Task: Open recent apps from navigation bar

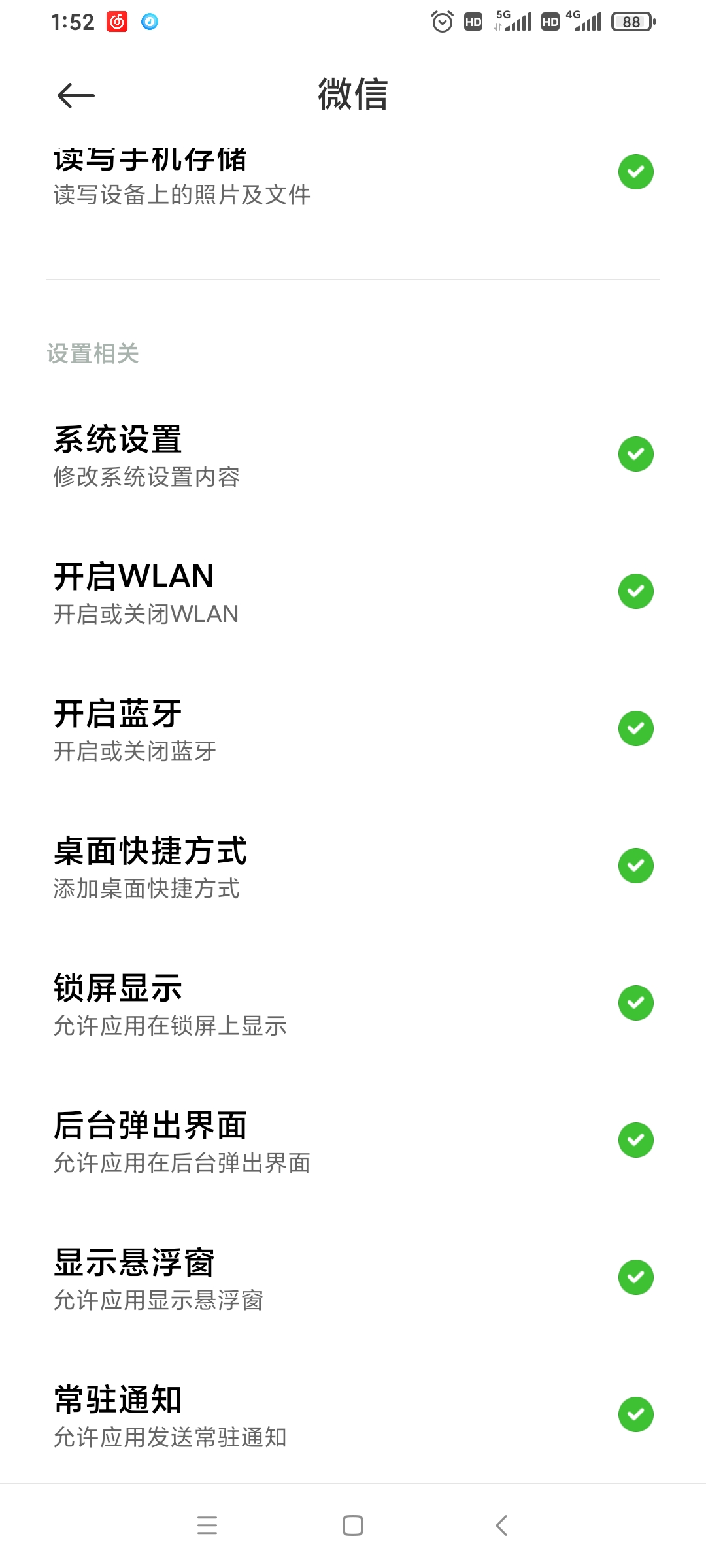Action: [207, 1526]
